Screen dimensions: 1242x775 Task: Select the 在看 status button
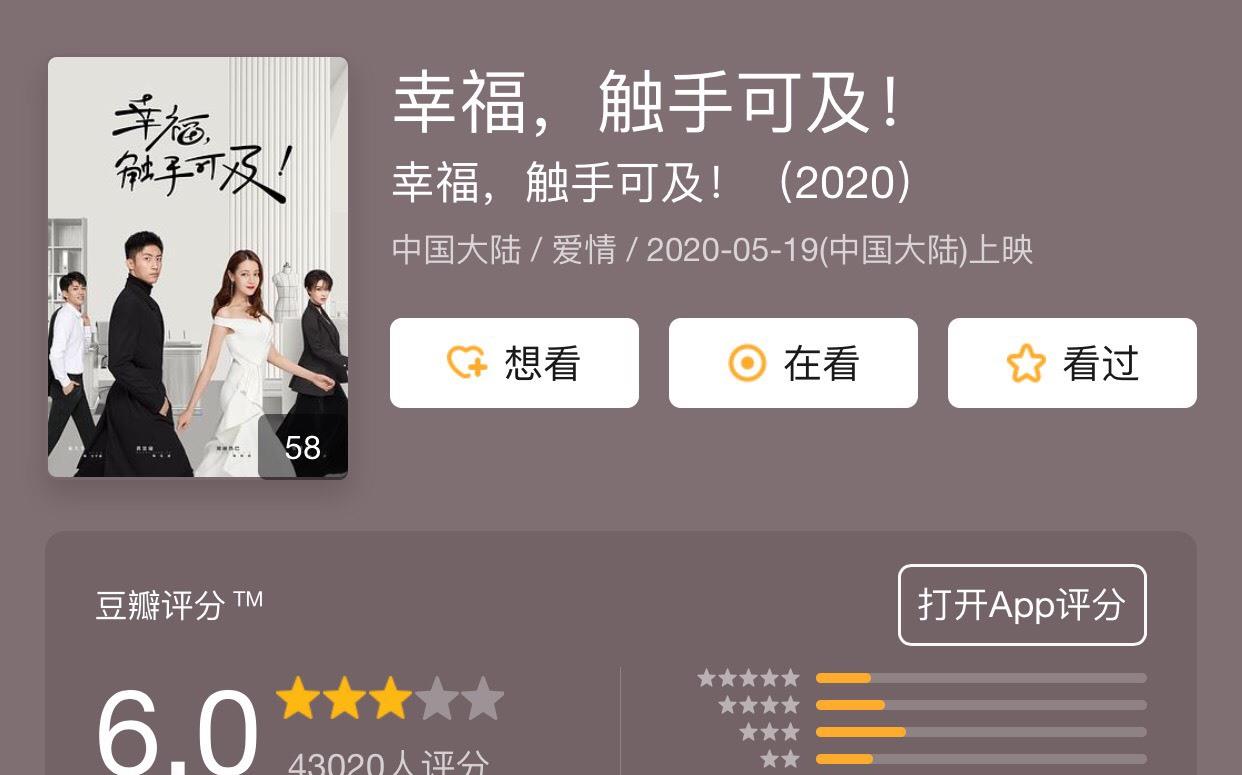(x=793, y=363)
